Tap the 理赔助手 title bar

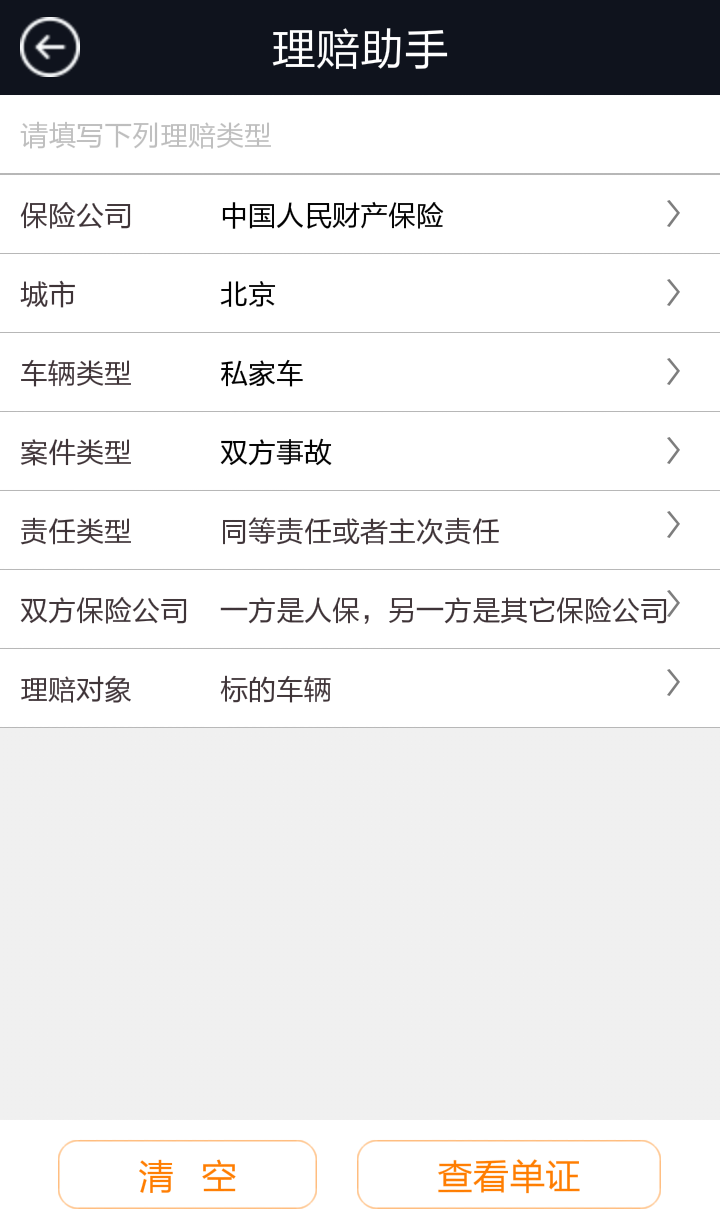point(360,47)
